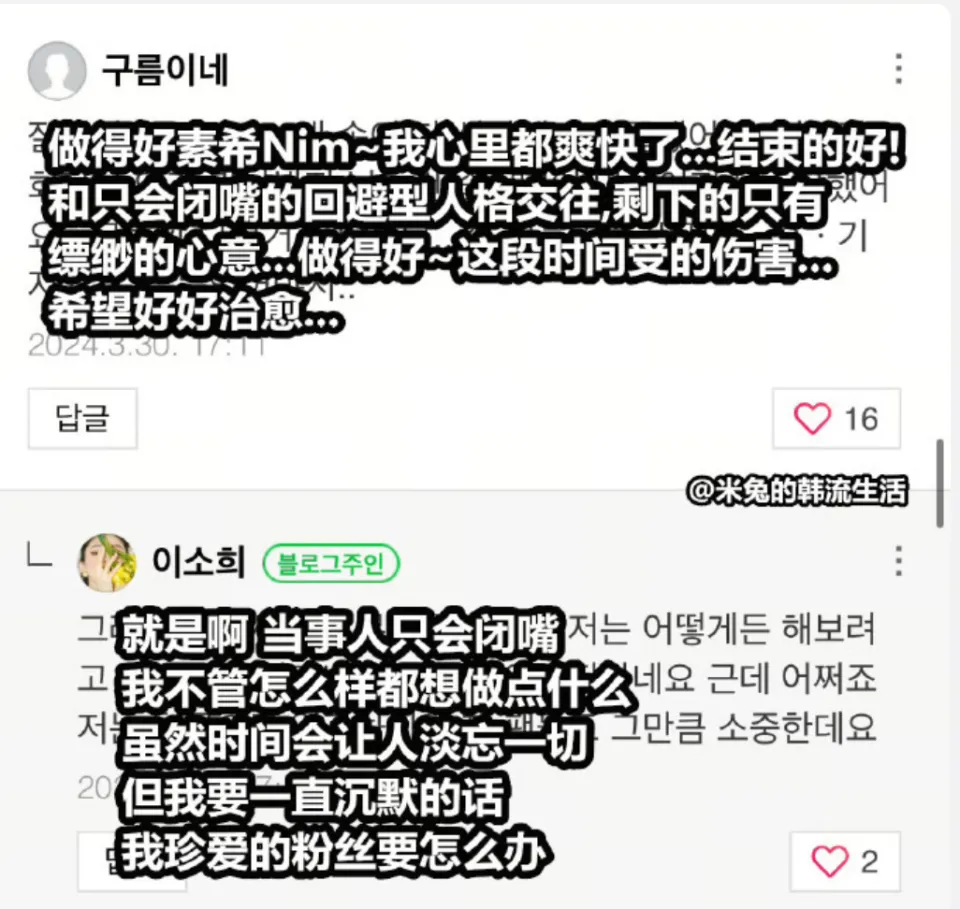This screenshot has width=960, height=909.
Task: Like 구름이네's comment with 16 hearts
Action: tap(836, 418)
